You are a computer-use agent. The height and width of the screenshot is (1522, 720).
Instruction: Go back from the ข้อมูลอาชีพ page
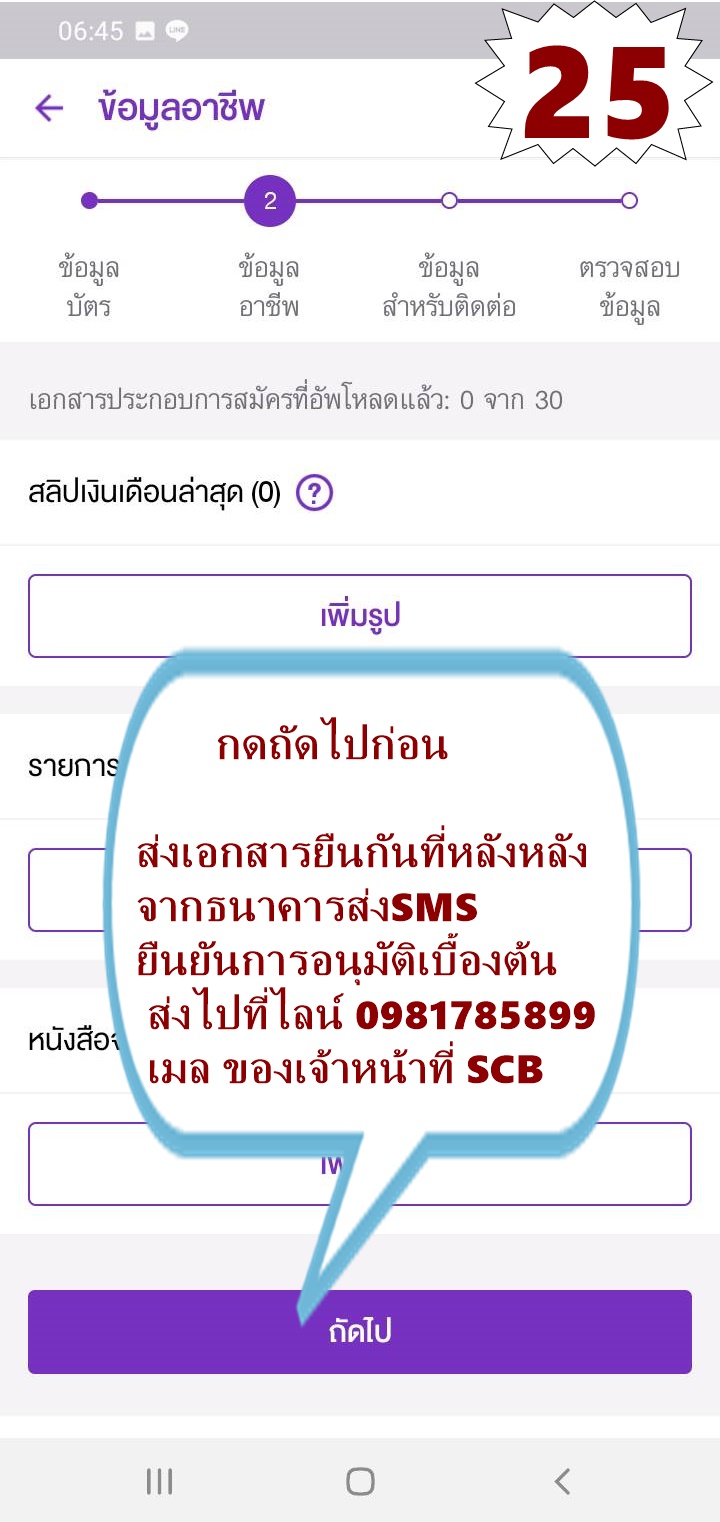tap(48, 108)
